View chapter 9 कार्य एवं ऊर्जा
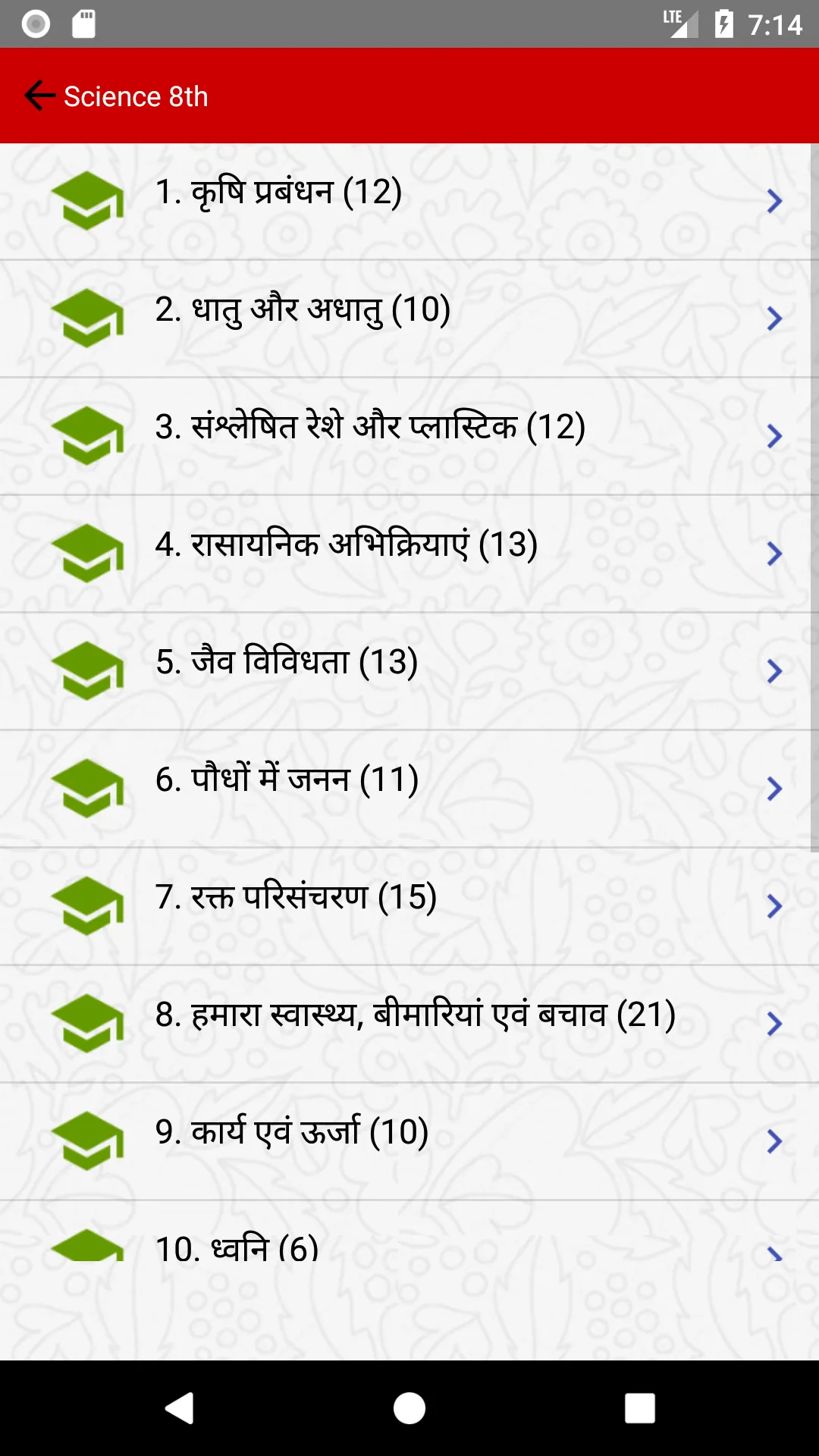Viewport: 819px width, 1456px height. [409, 1142]
